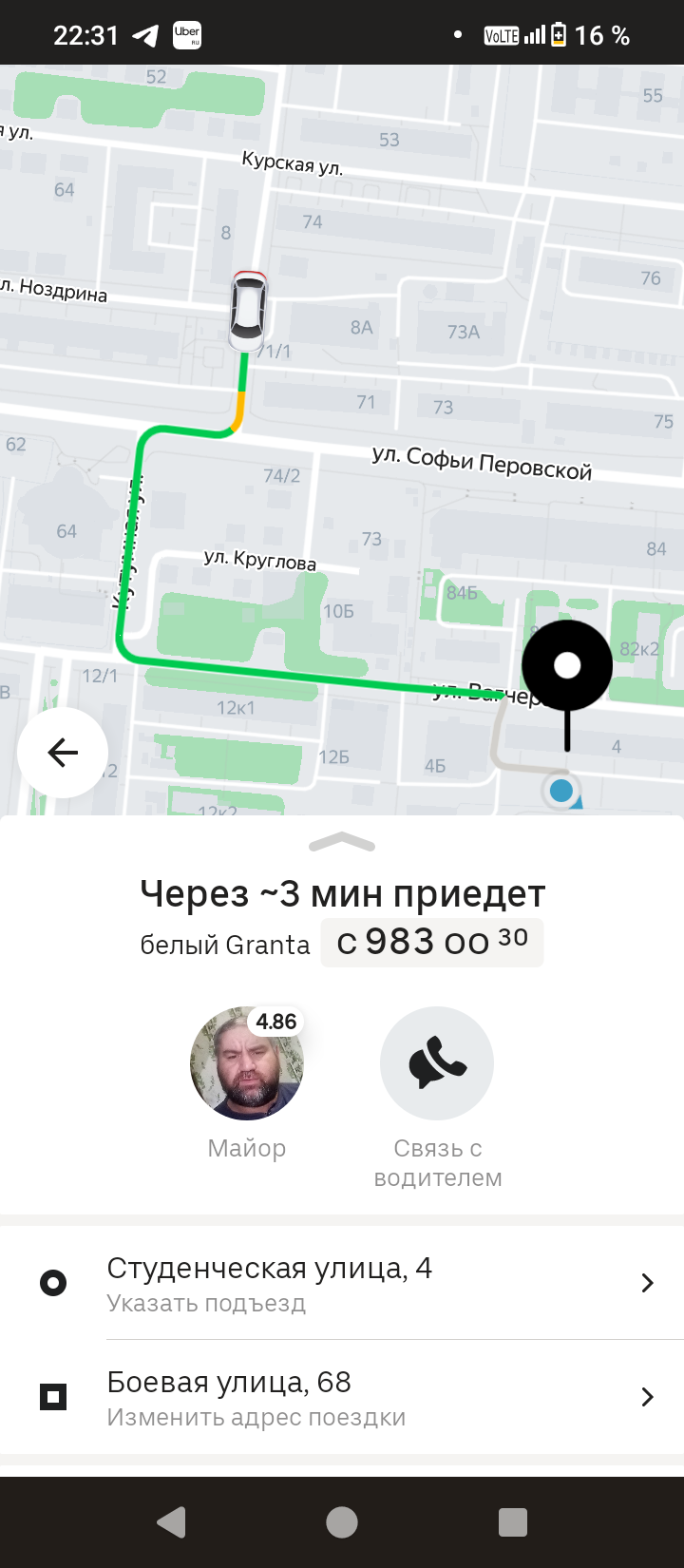Go to the system home screen
This screenshot has height=1568, width=684.
click(x=342, y=1522)
